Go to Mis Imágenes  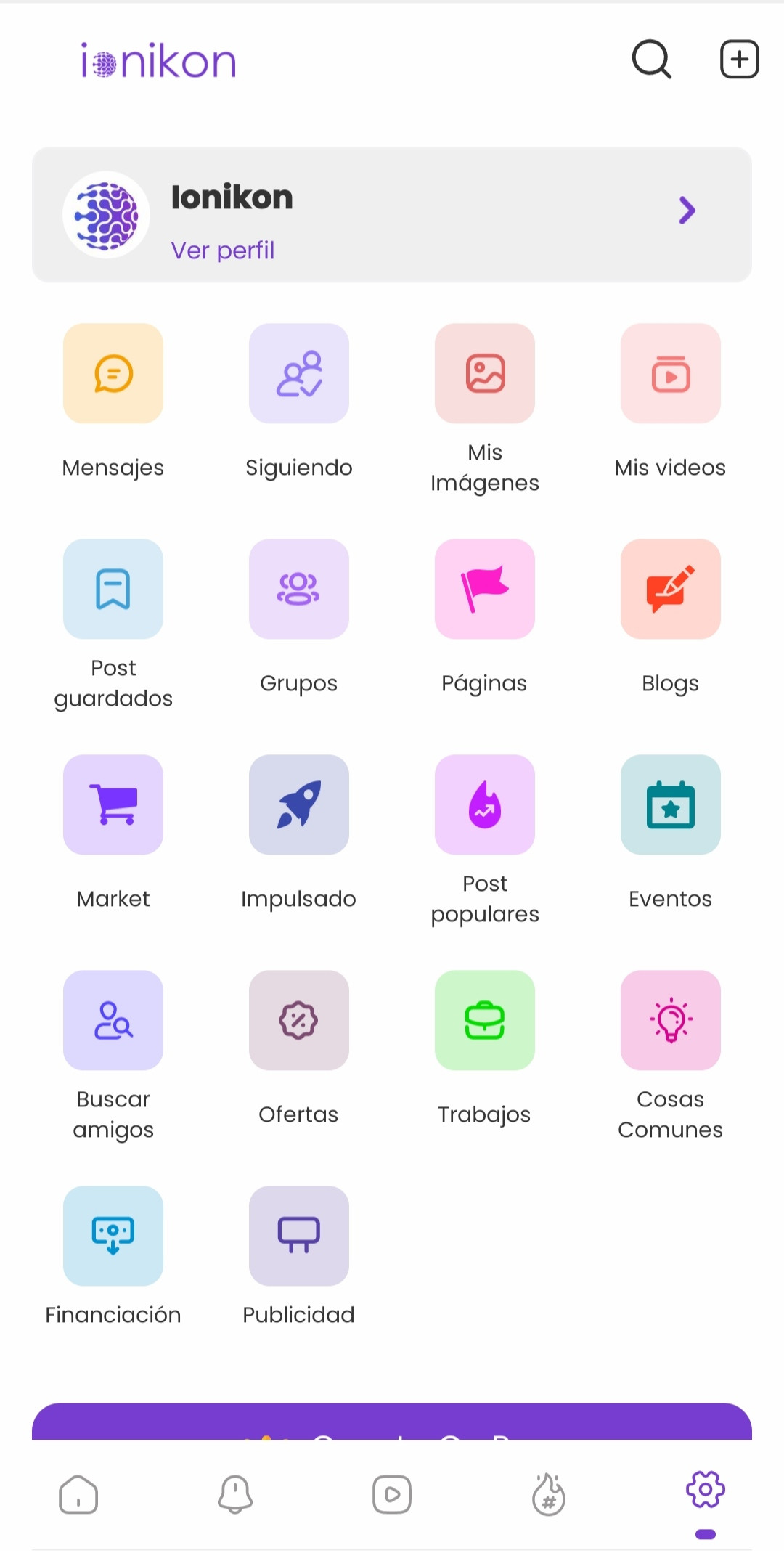click(x=485, y=374)
